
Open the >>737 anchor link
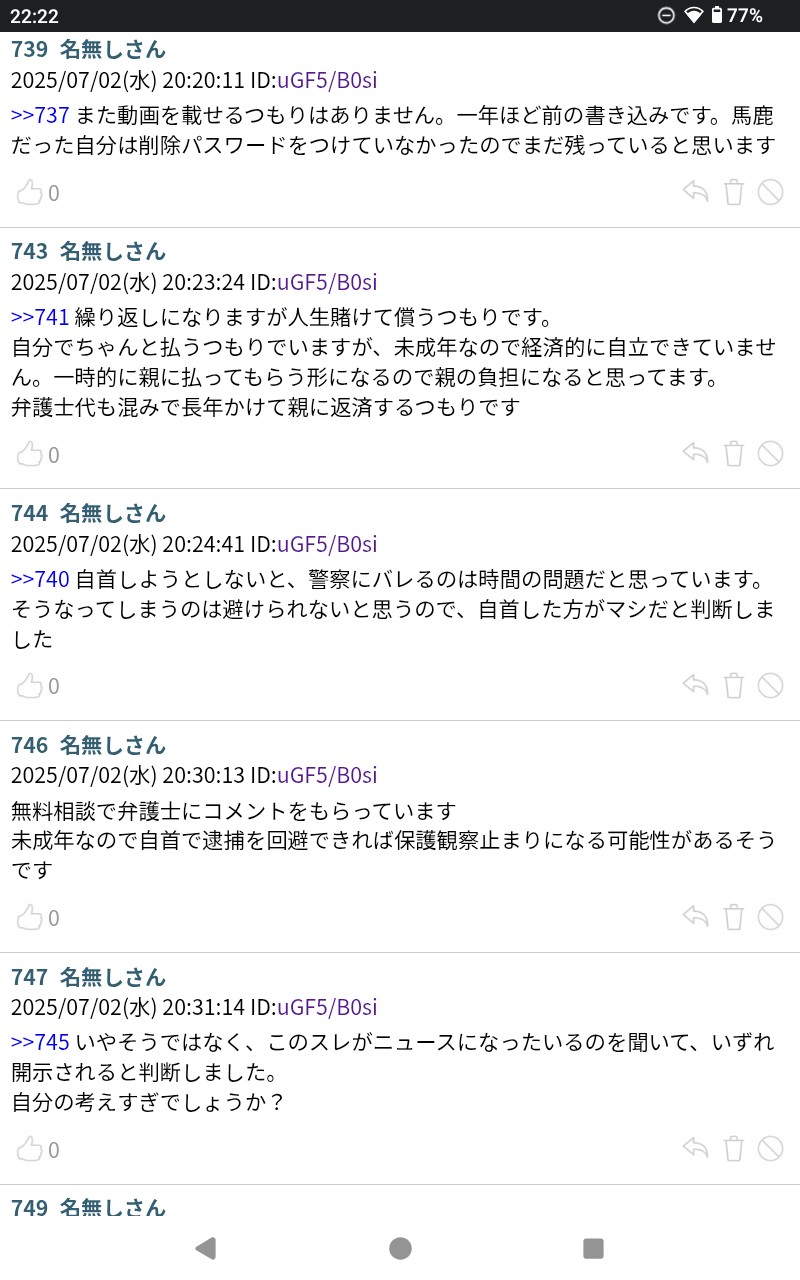pyautogui.click(x=40, y=115)
